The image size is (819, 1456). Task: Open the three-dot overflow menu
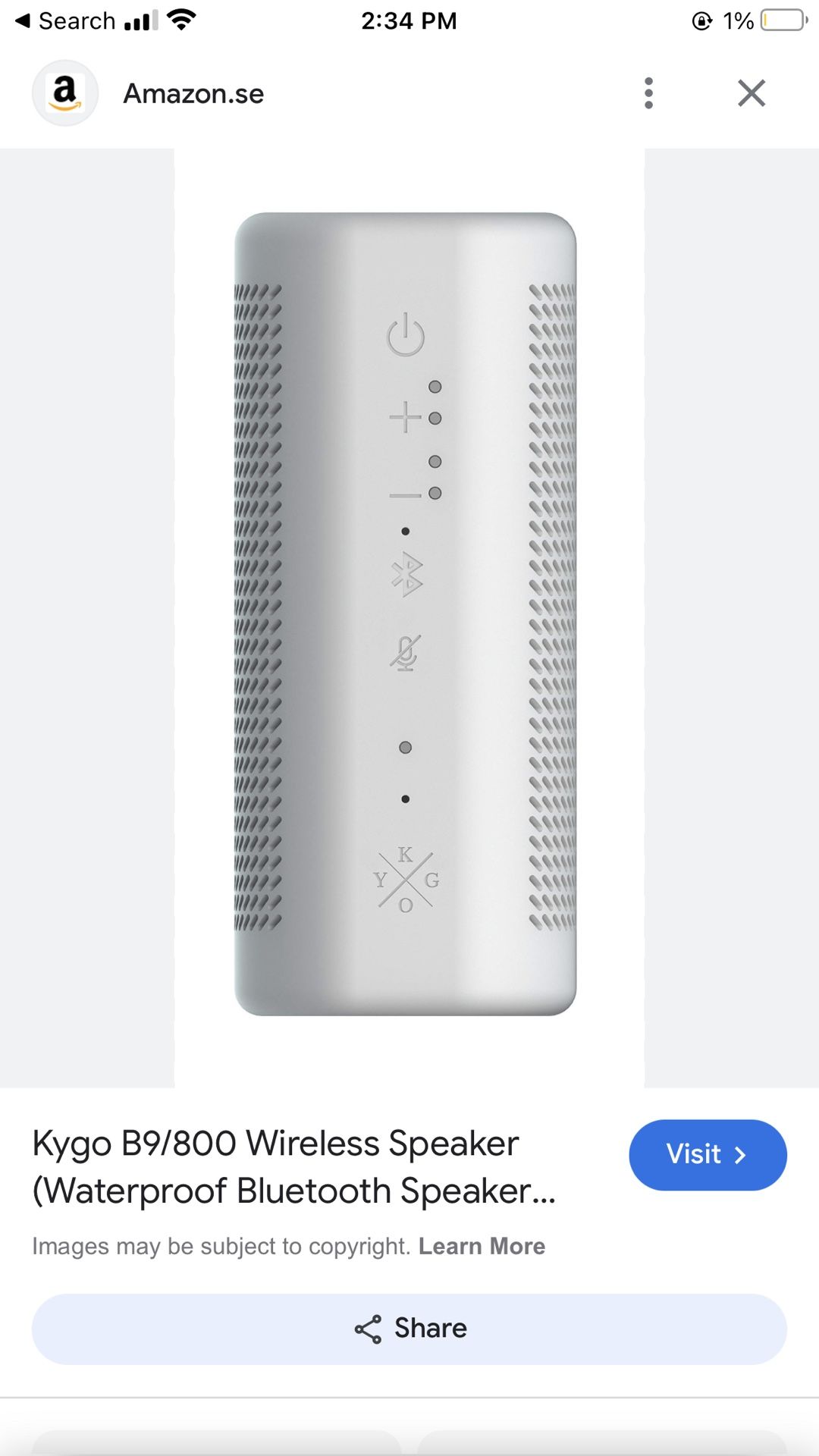click(648, 93)
